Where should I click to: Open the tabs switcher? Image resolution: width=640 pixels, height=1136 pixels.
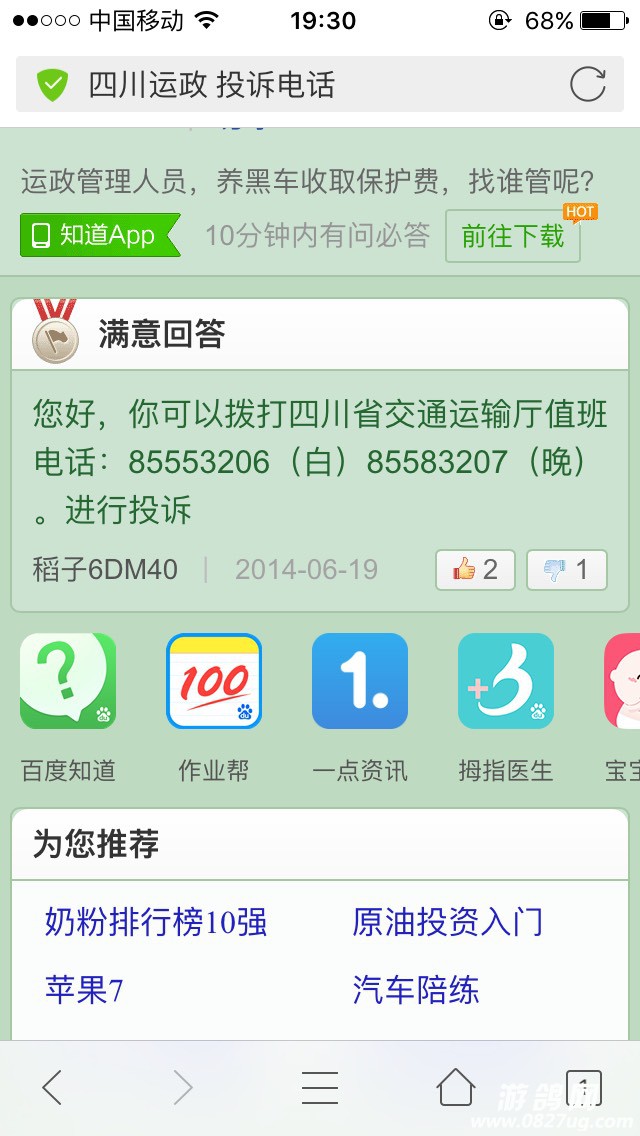pyautogui.click(x=584, y=1087)
